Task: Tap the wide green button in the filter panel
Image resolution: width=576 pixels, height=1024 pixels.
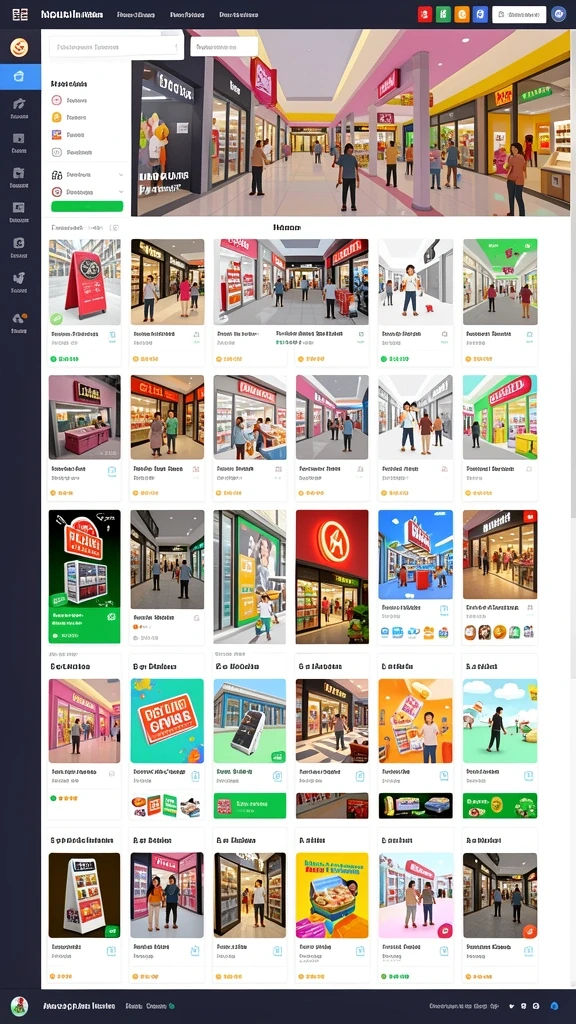Action: [87, 206]
